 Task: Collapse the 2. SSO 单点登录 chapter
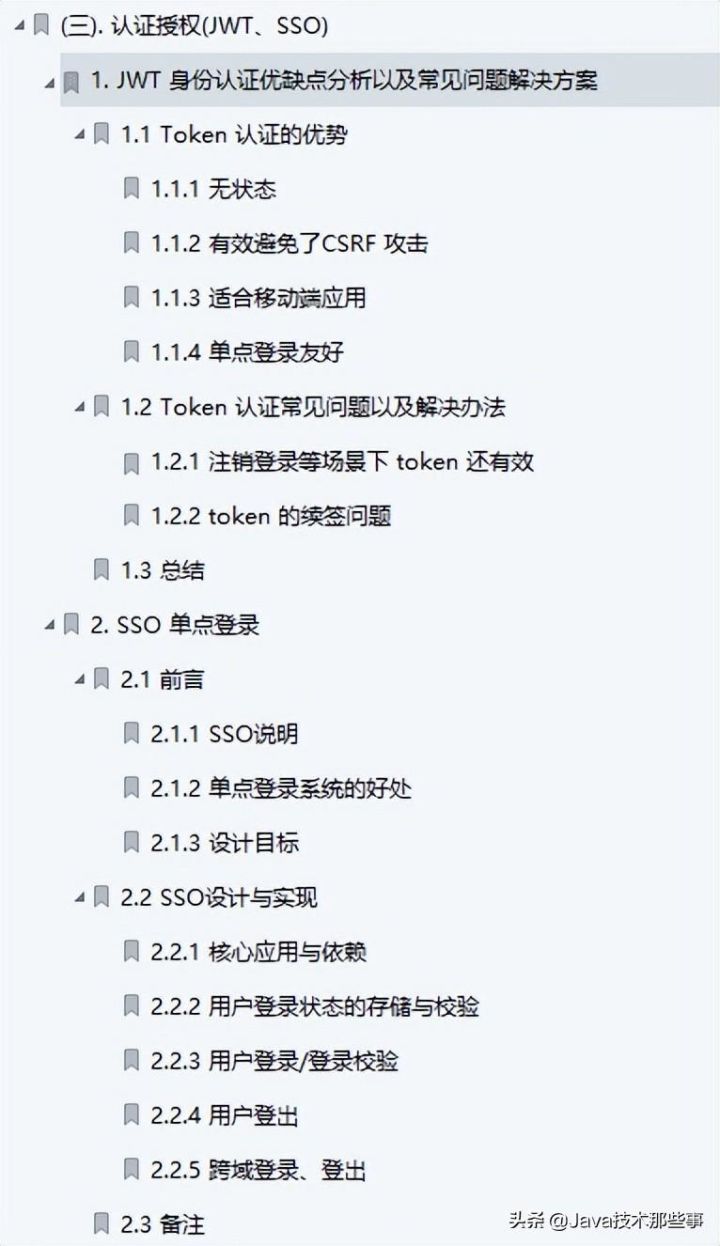[x=50, y=624]
